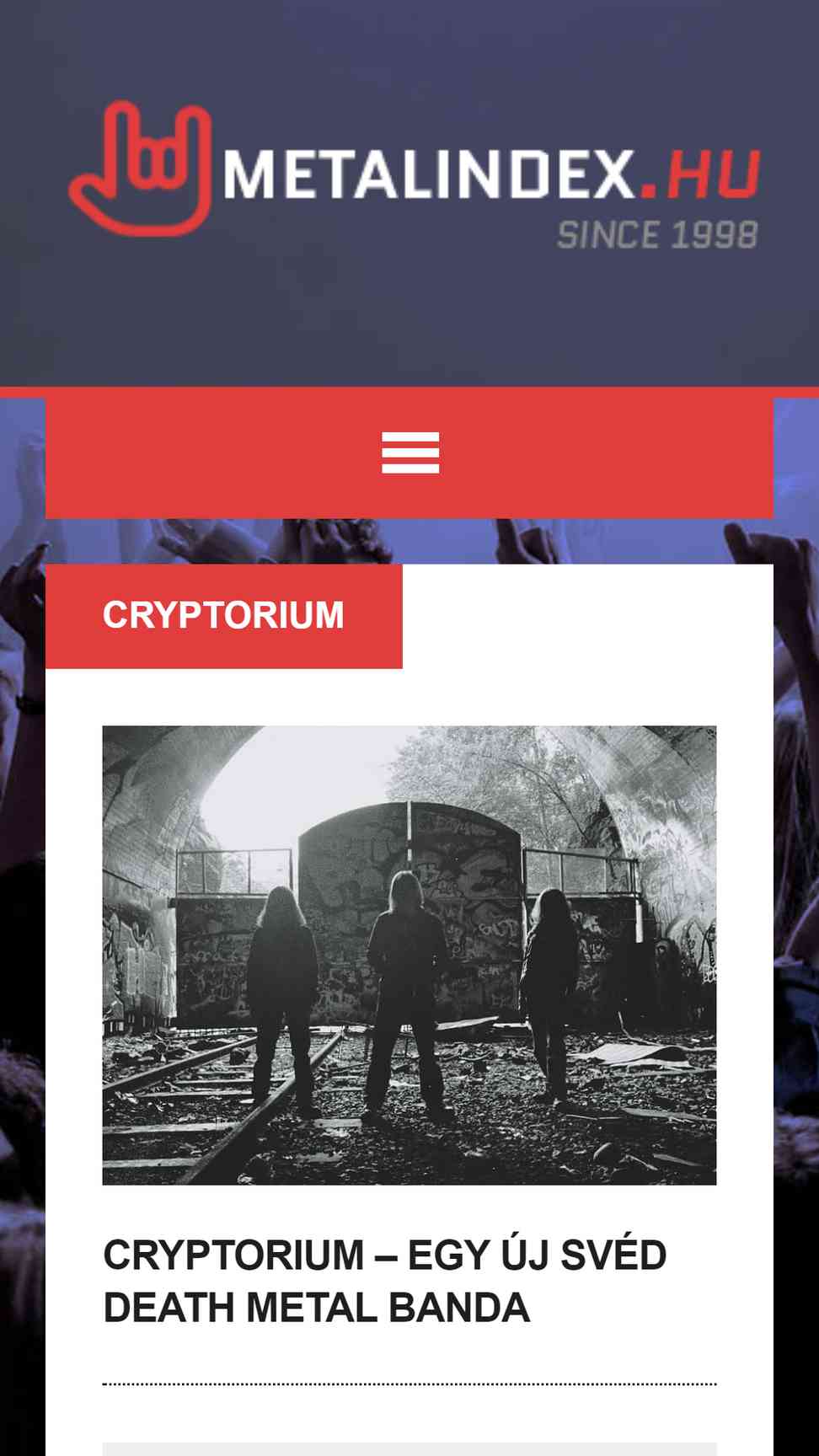
Task: Open the Cryptorium band photo article
Action: click(x=409, y=955)
